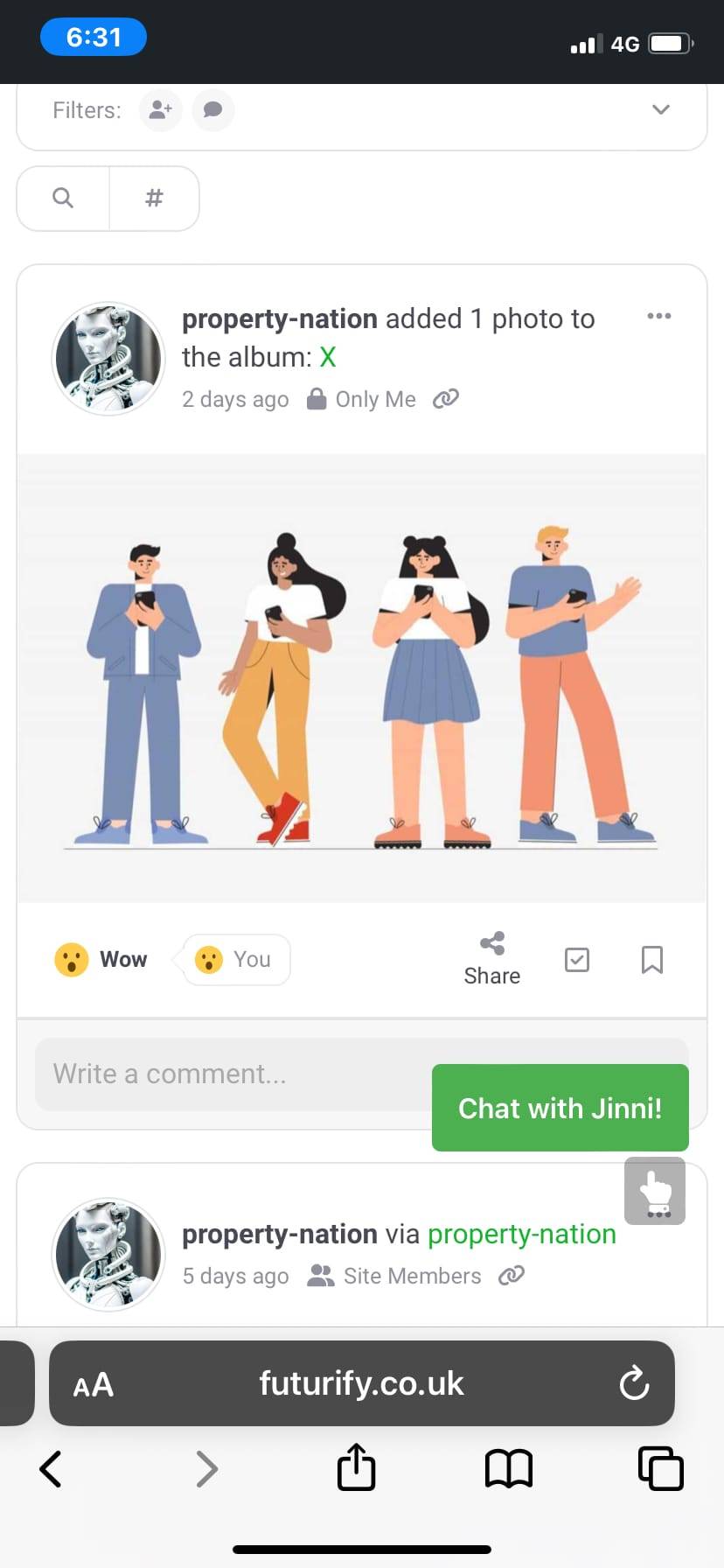This screenshot has width=724, height=1568.
Task: Open Chat with Jinni
Action: coord(560,1108)
